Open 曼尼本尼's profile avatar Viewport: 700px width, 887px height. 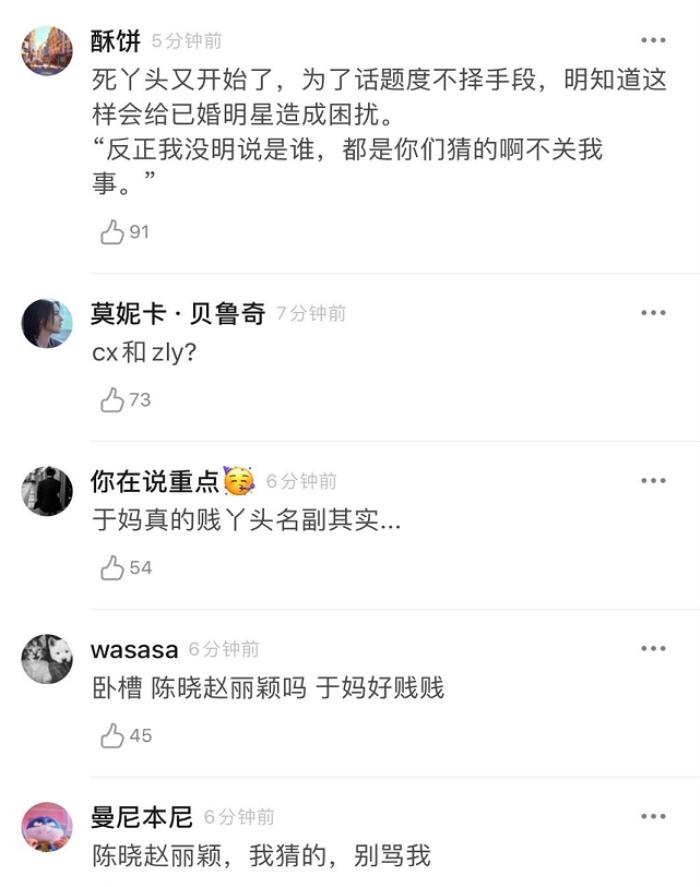[47, 827]
